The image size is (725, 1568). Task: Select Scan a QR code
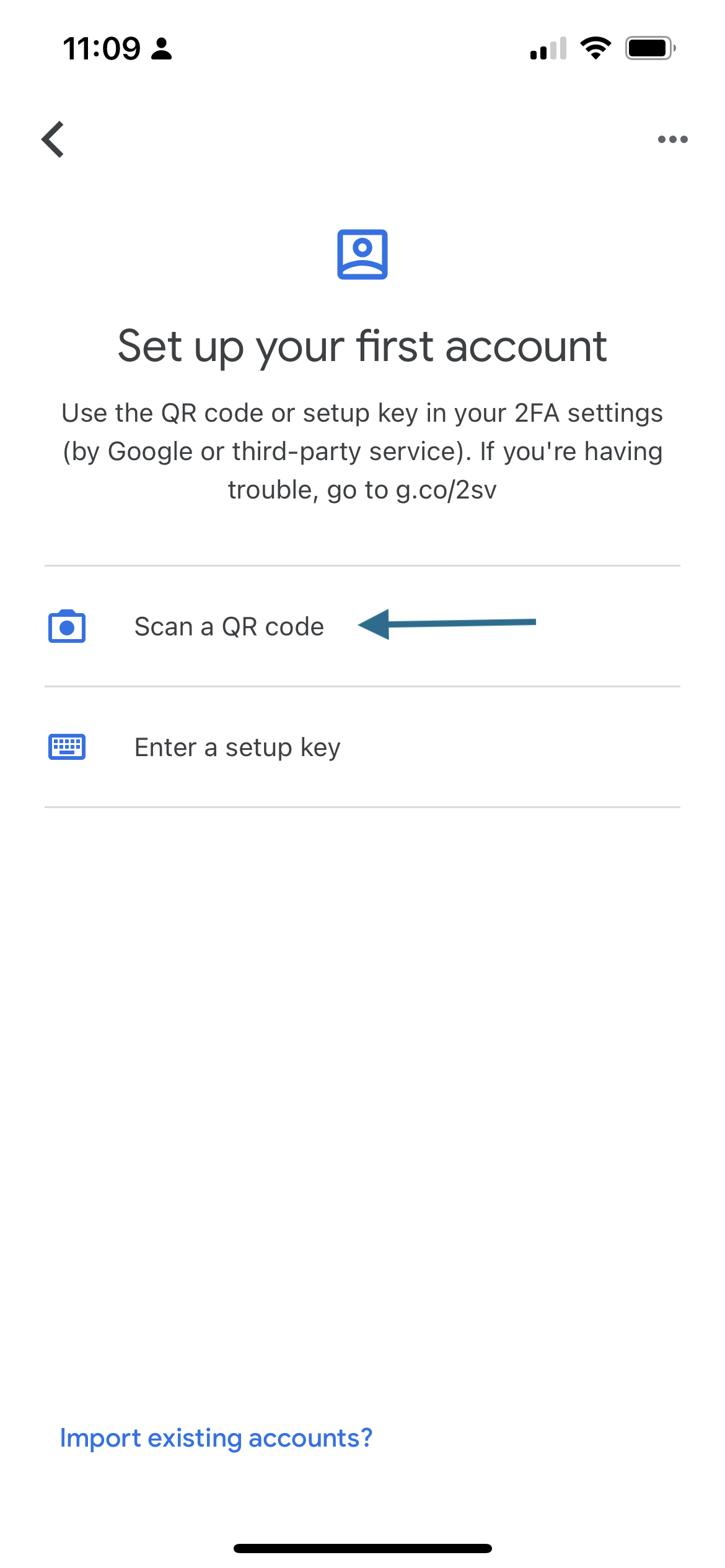(229, 627)
